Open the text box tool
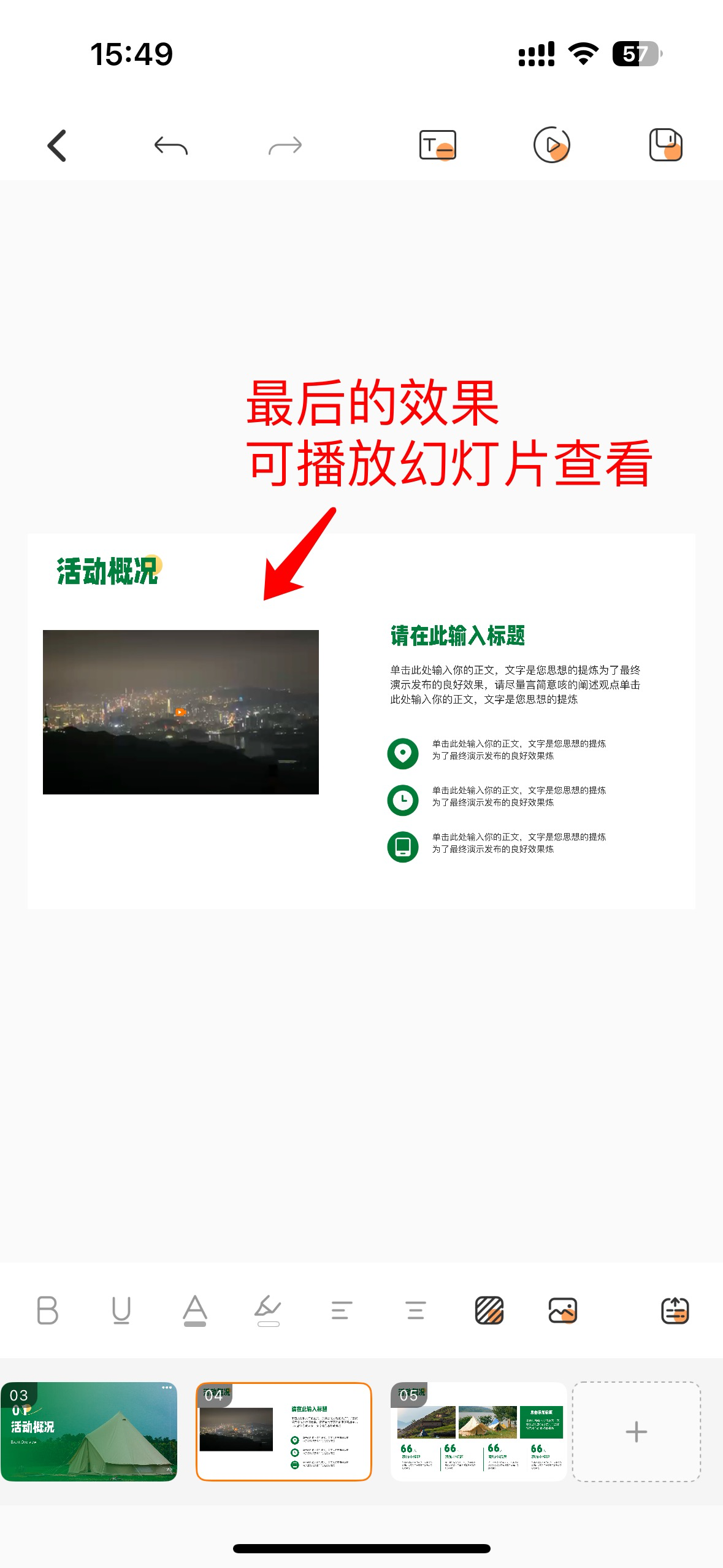723x1568 pixels. (x=437, y=146)
